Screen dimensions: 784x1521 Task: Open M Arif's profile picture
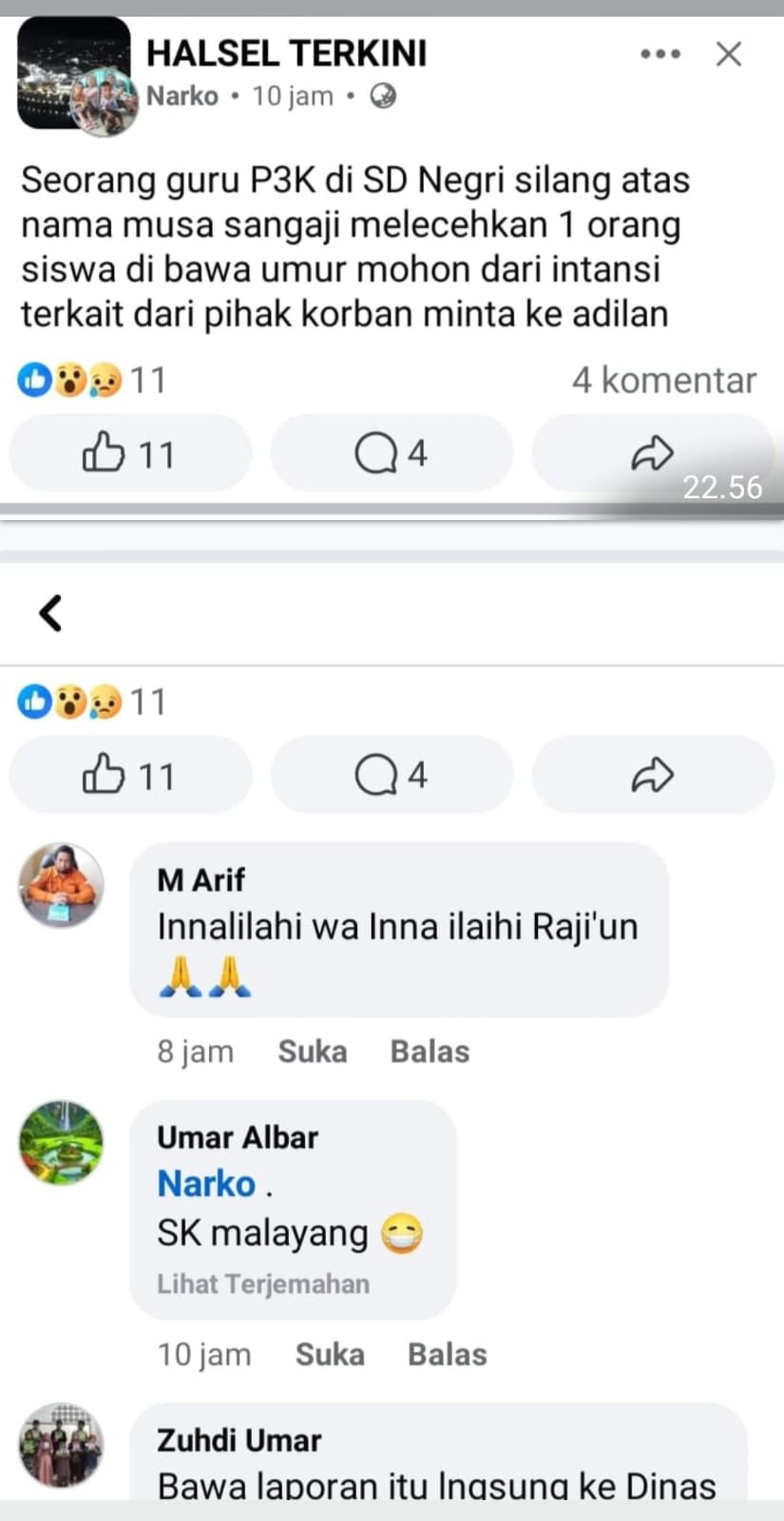tap(62, 884)
